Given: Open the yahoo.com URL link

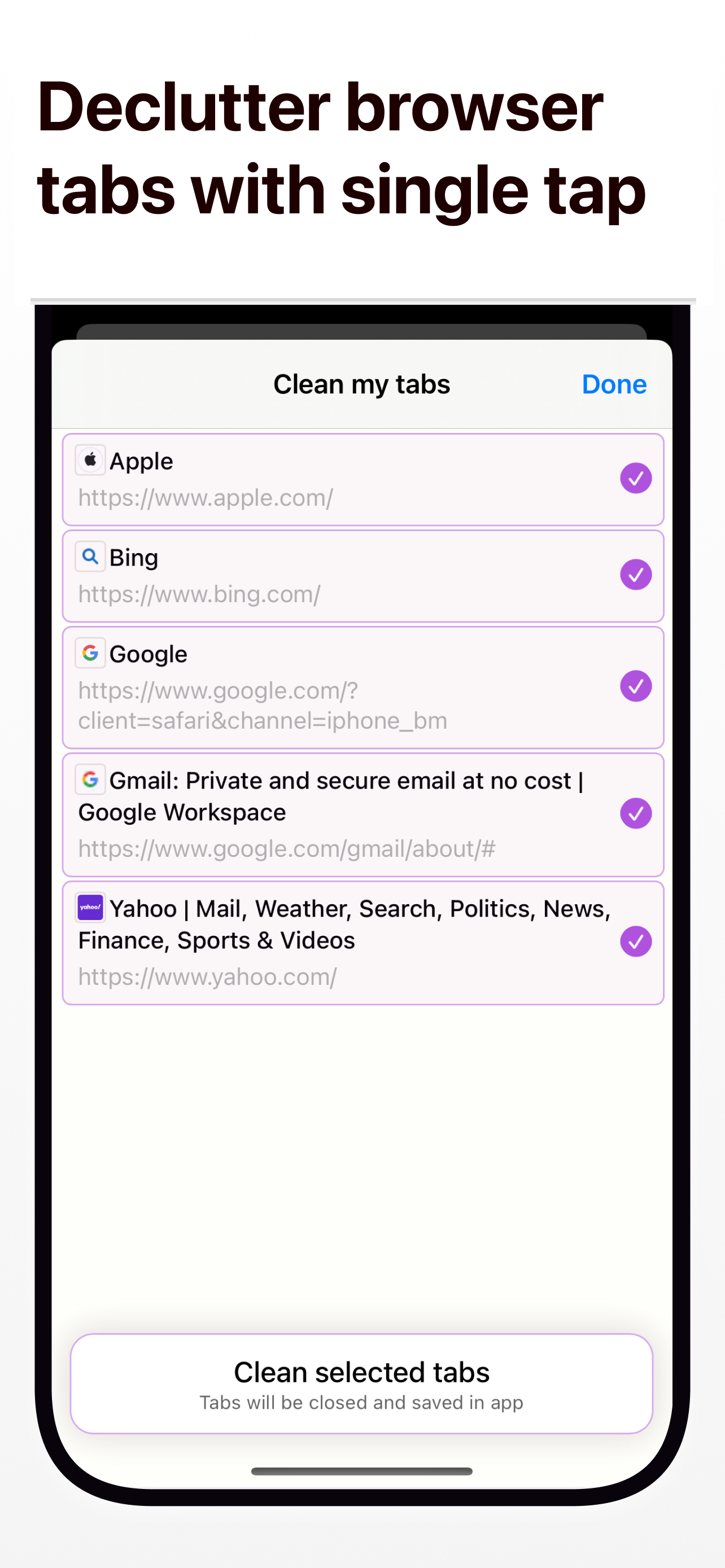Looking at the screenshot, I should [x=208, y=976].
